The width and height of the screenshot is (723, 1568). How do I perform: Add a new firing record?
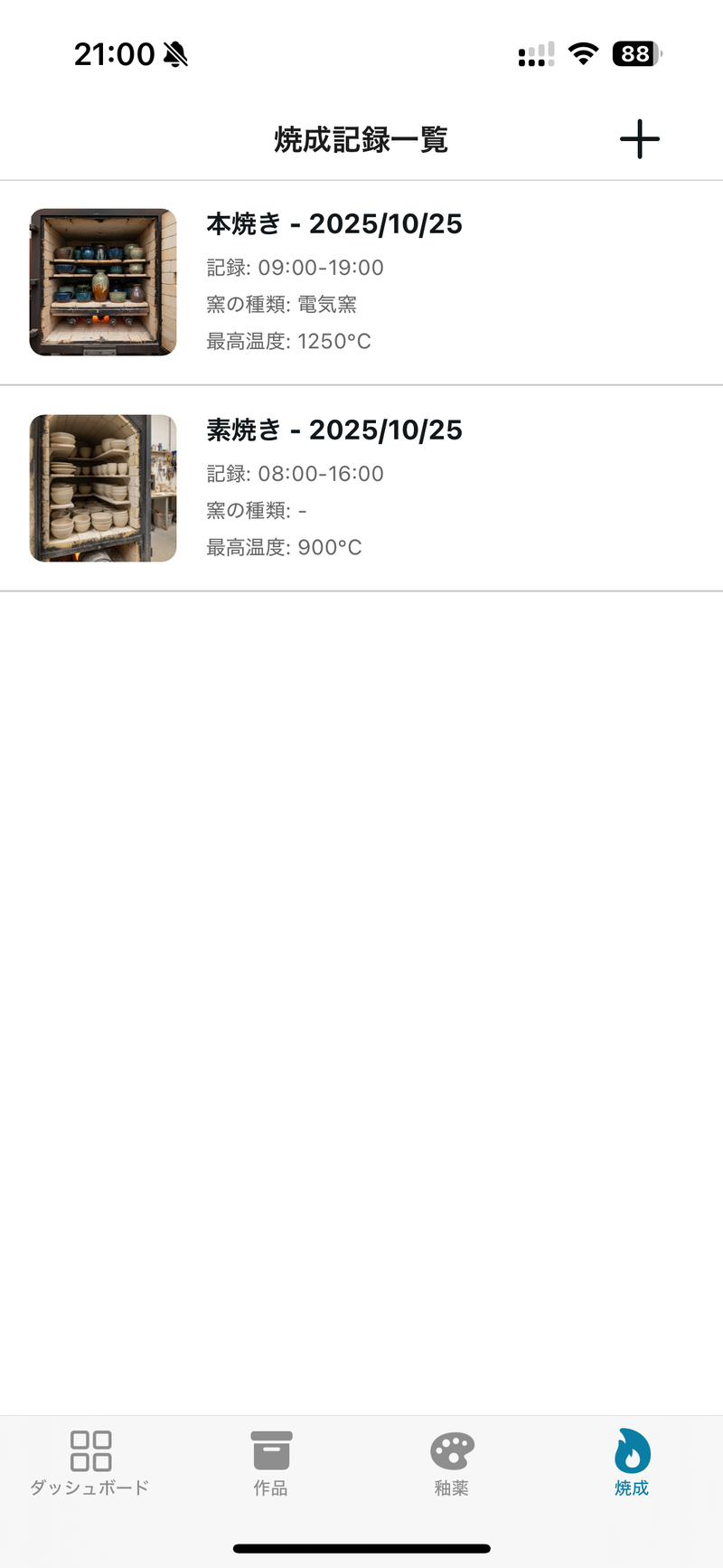click(639, 139)
